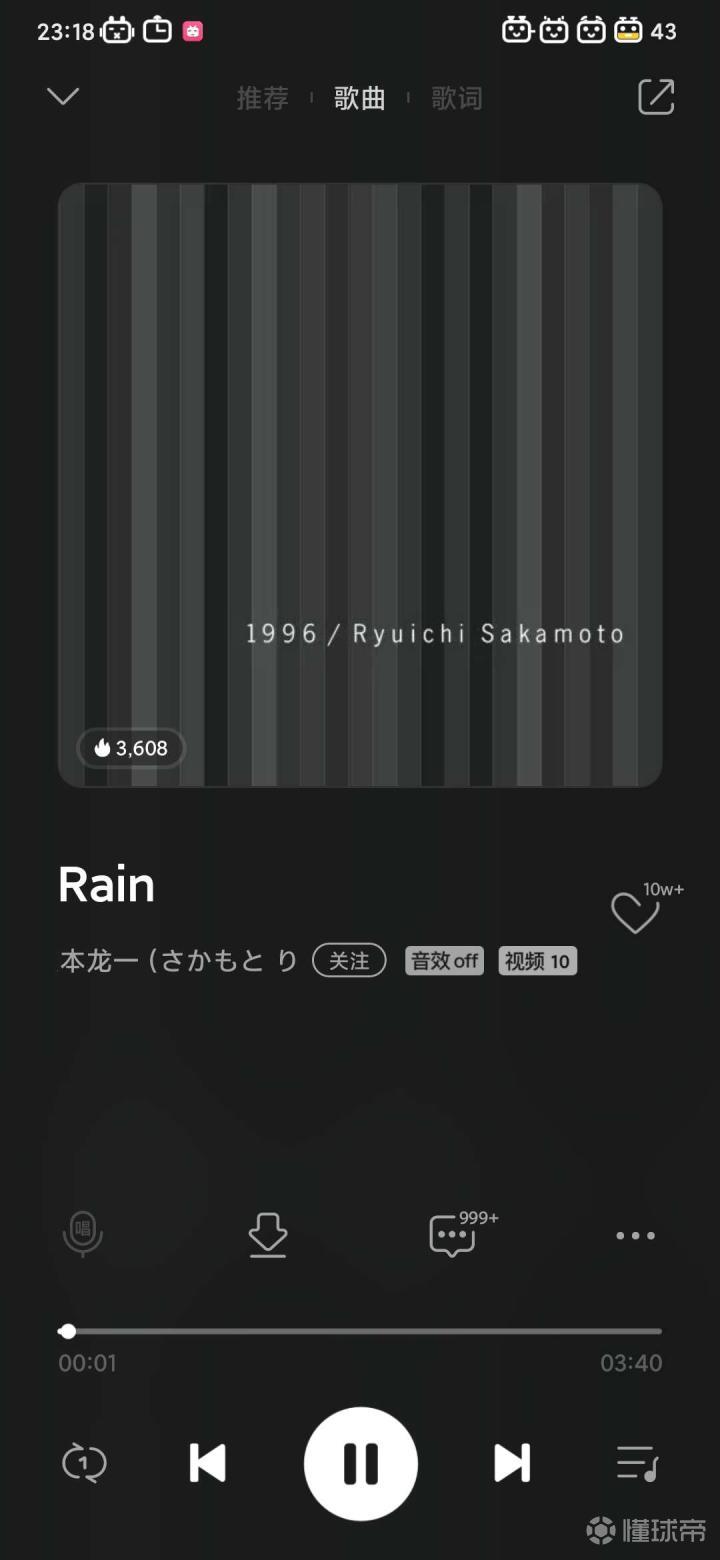Open the karaoke sing microphone
Viewport: 720px width, 1560px height.
click(83, 1234)
